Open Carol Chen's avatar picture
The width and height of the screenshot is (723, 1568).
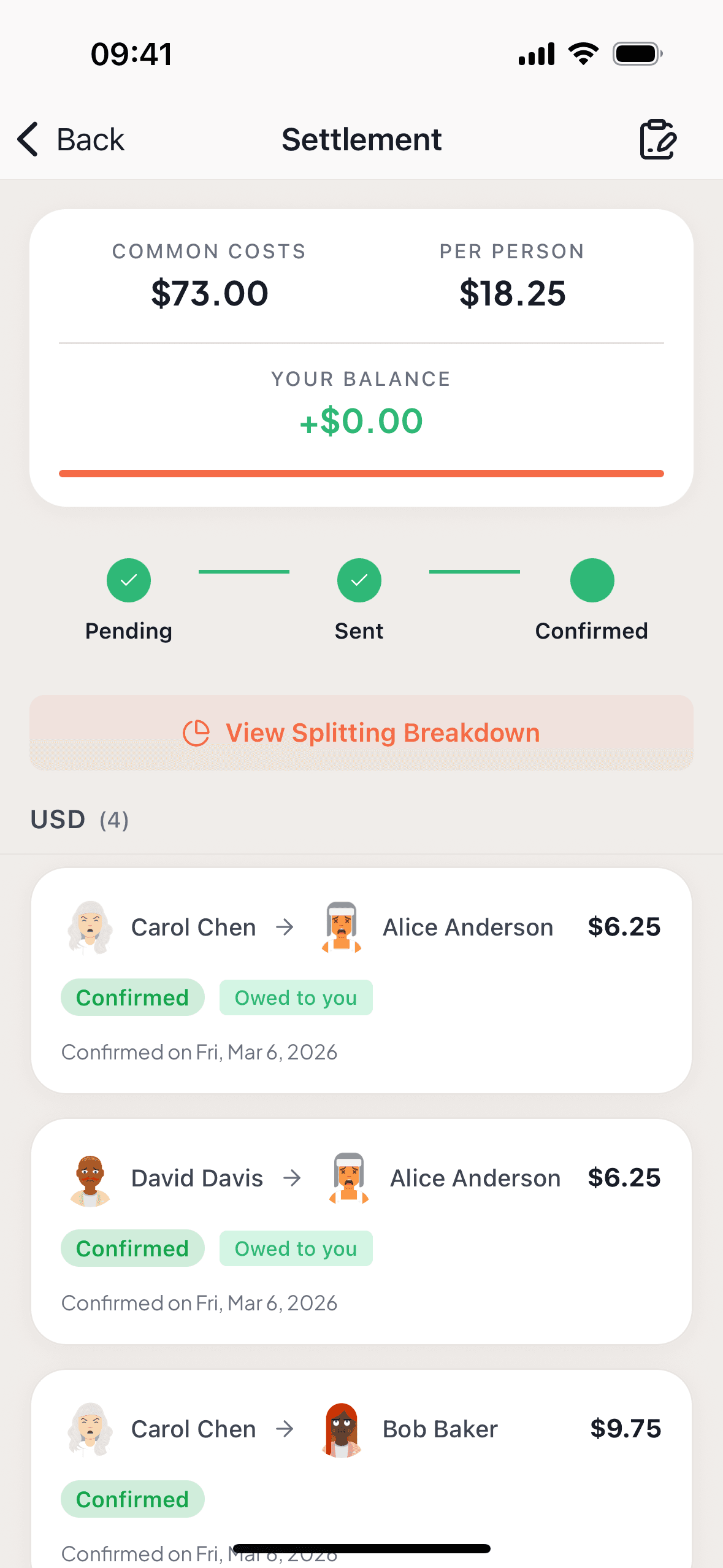coord(89,928)
